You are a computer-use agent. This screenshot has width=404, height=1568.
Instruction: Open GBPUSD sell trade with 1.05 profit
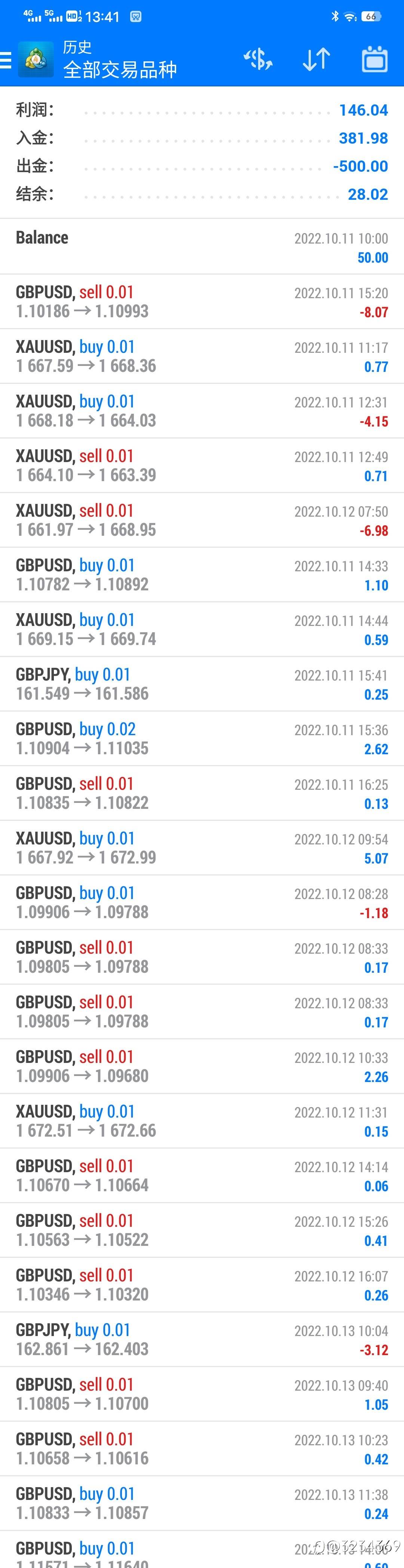coord(202,1394)
